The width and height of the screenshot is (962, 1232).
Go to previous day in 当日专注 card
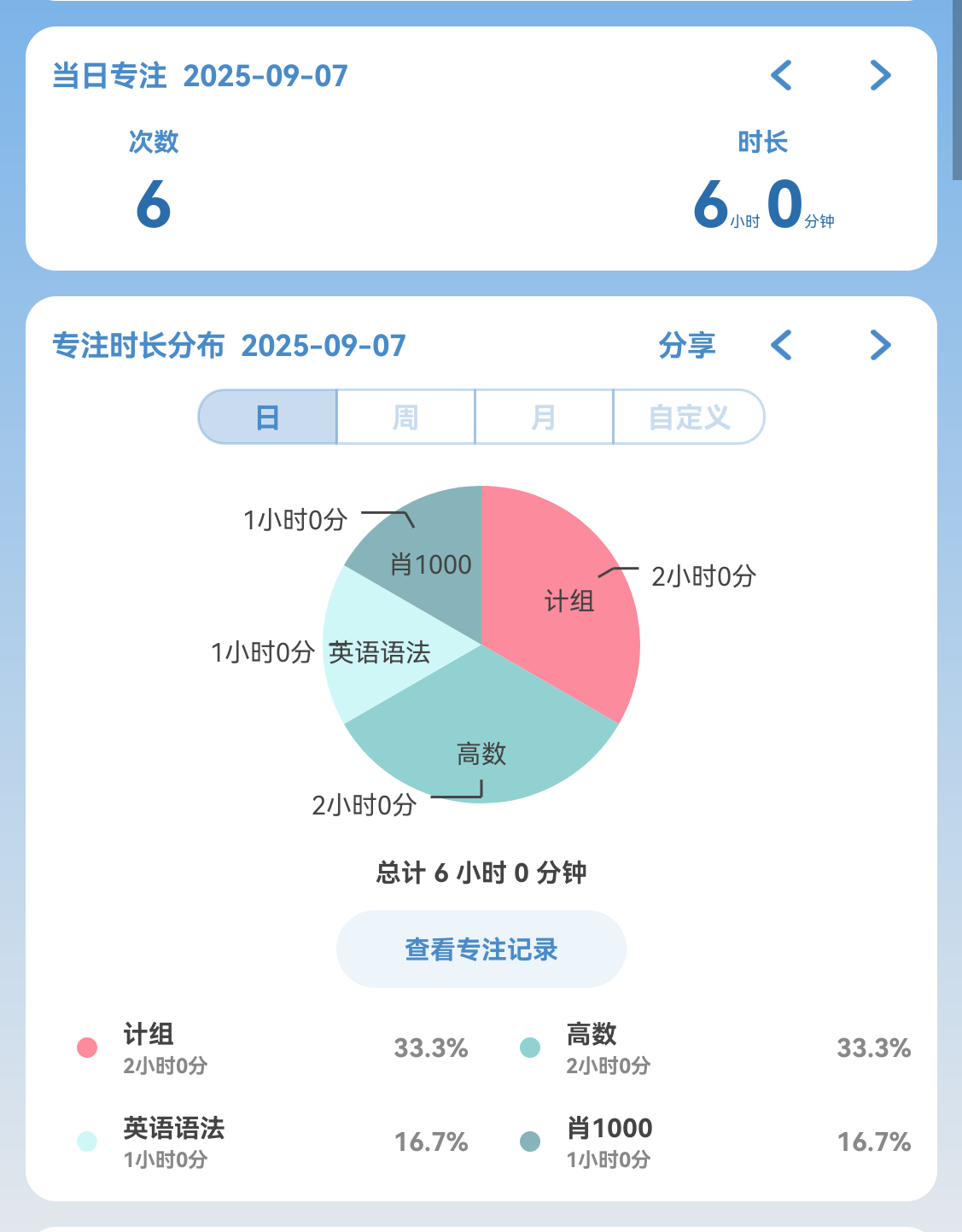(x=781, y=75)
